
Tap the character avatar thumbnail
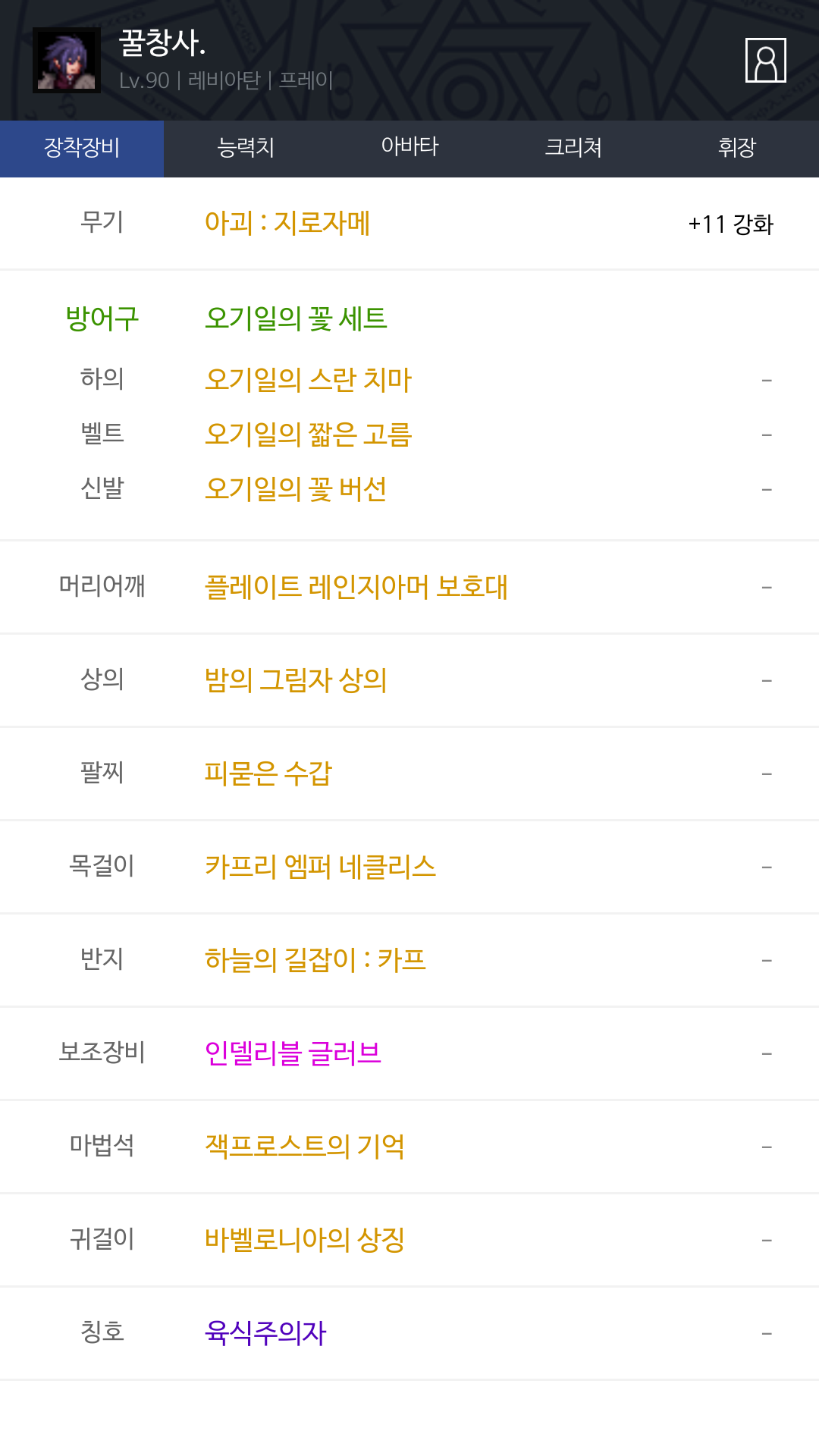tap(67, 60)
